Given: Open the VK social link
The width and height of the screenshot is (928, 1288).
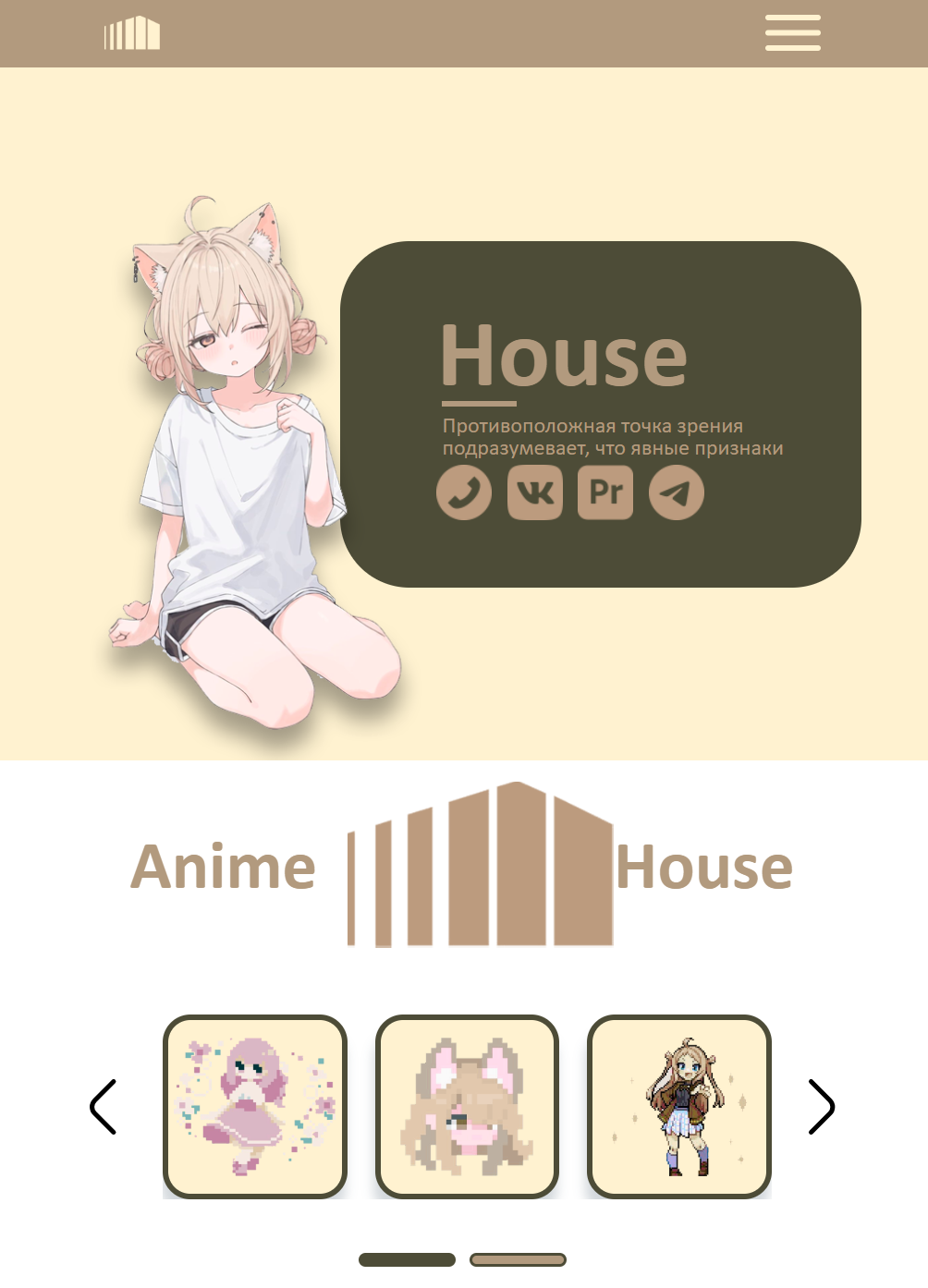Looking at the screenshot, I should coord(534,492).
